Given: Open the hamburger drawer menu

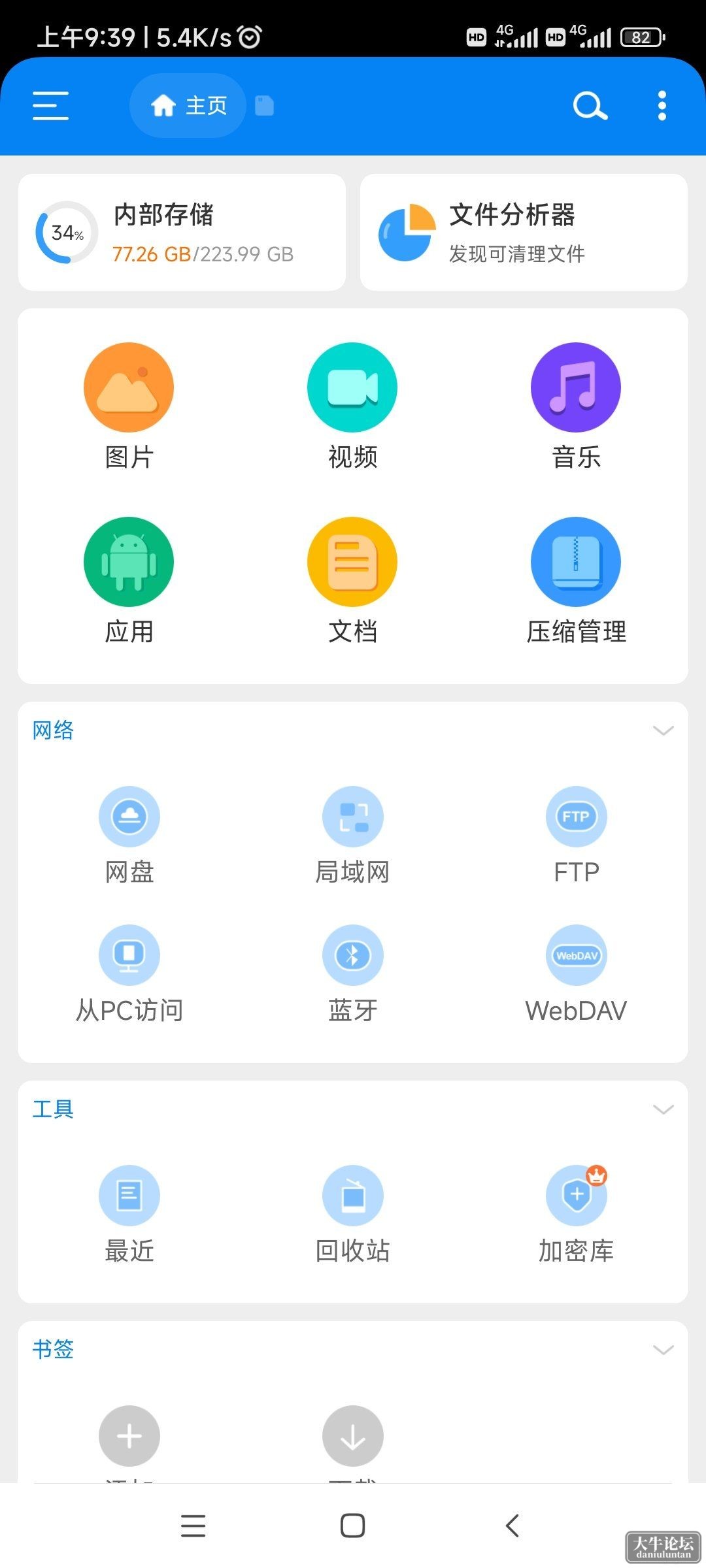Looking at the screenshot, I should (x=50, y=106).
